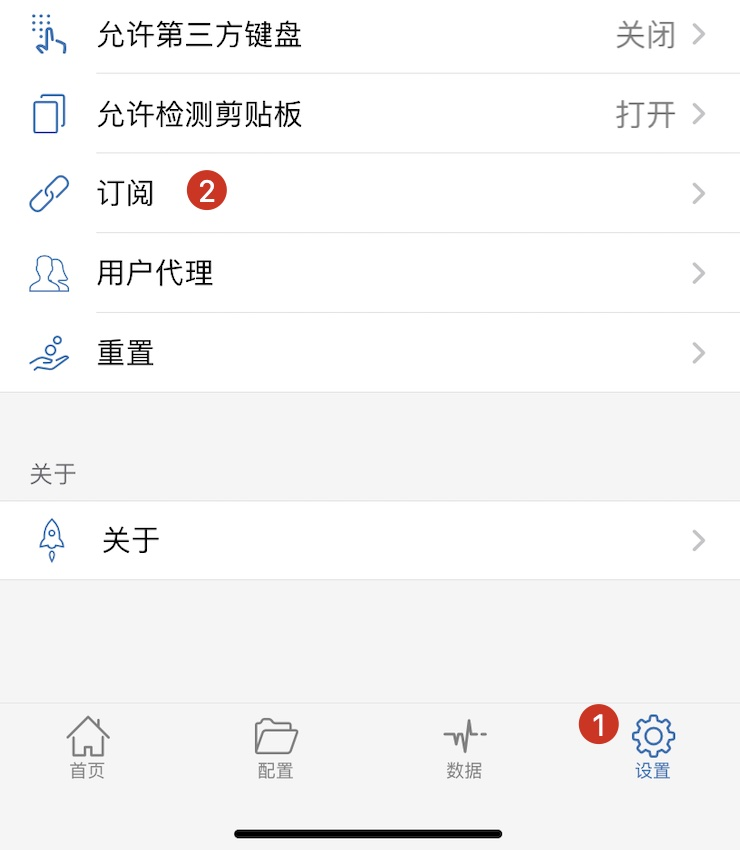The width and height of the screenshot is (740, 850).
Task: Open the 订阅 subscriptions row
Action: [370, 193]
